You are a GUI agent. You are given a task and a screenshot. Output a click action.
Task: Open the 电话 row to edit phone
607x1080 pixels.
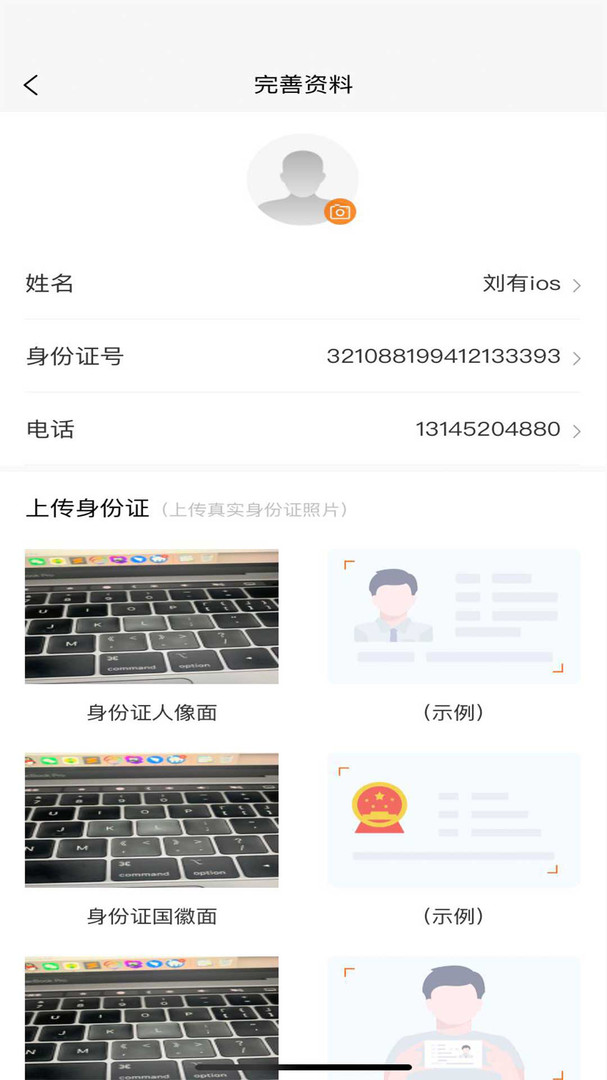click(x=303, y=430)
